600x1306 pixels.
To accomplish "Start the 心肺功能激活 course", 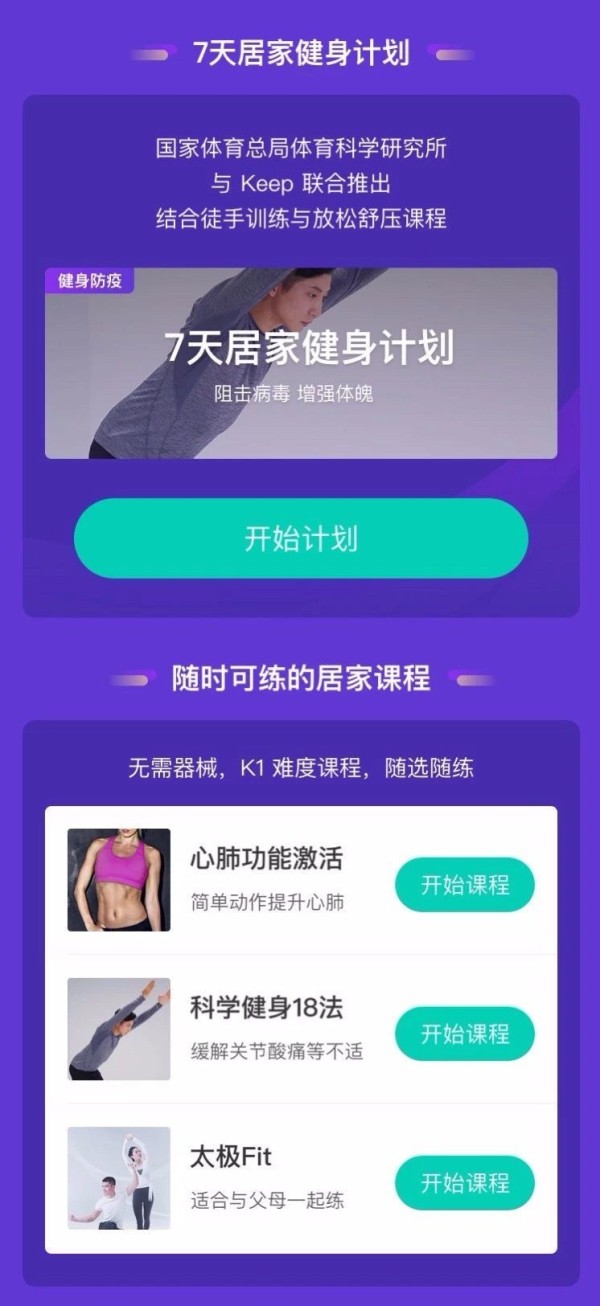I will (464, 884).
